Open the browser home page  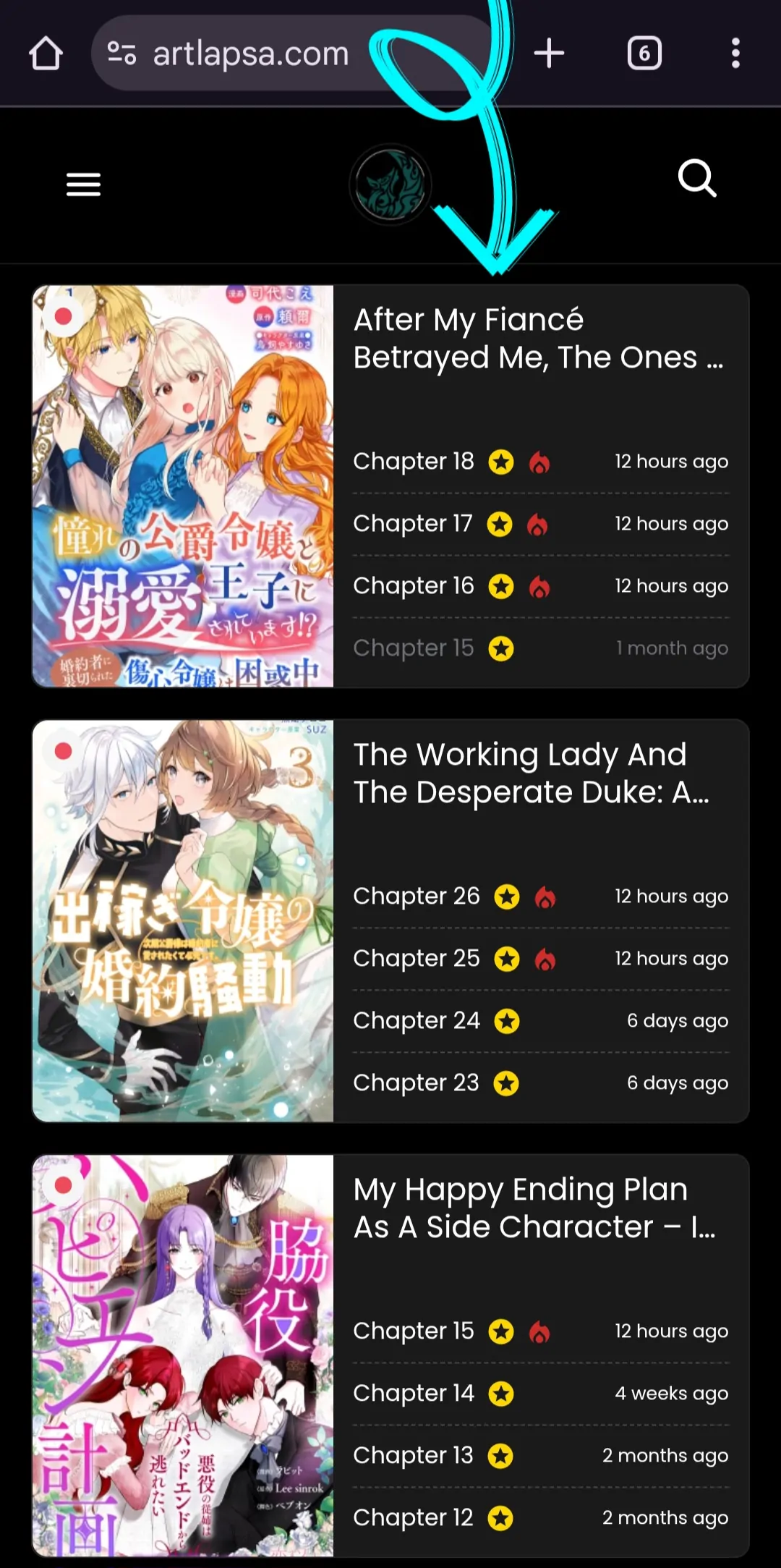coord(46,54)
